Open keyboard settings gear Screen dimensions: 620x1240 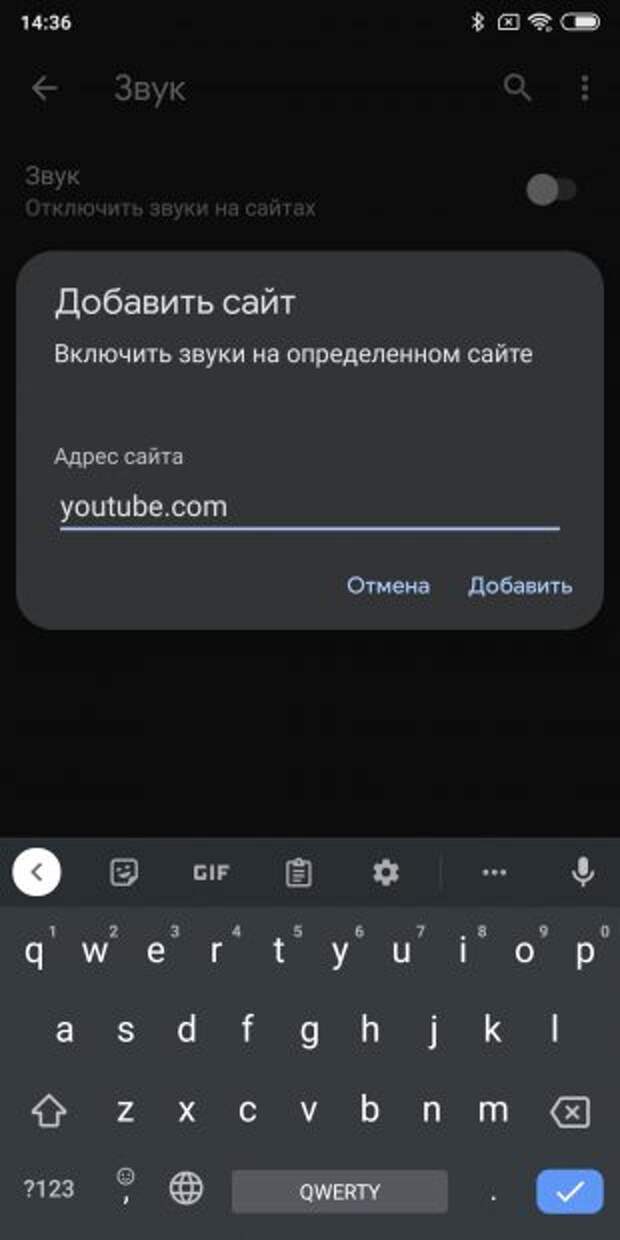click(x=385, y=873)
